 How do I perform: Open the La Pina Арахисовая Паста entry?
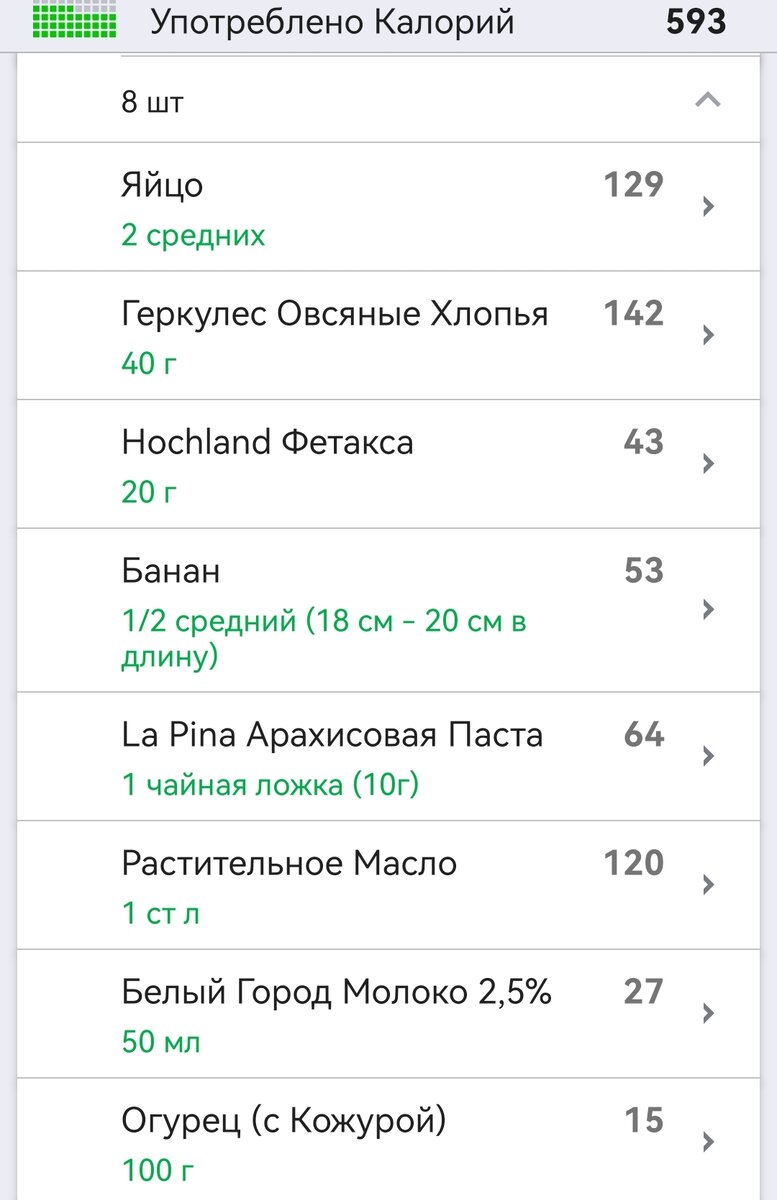(x=709, y=757)
